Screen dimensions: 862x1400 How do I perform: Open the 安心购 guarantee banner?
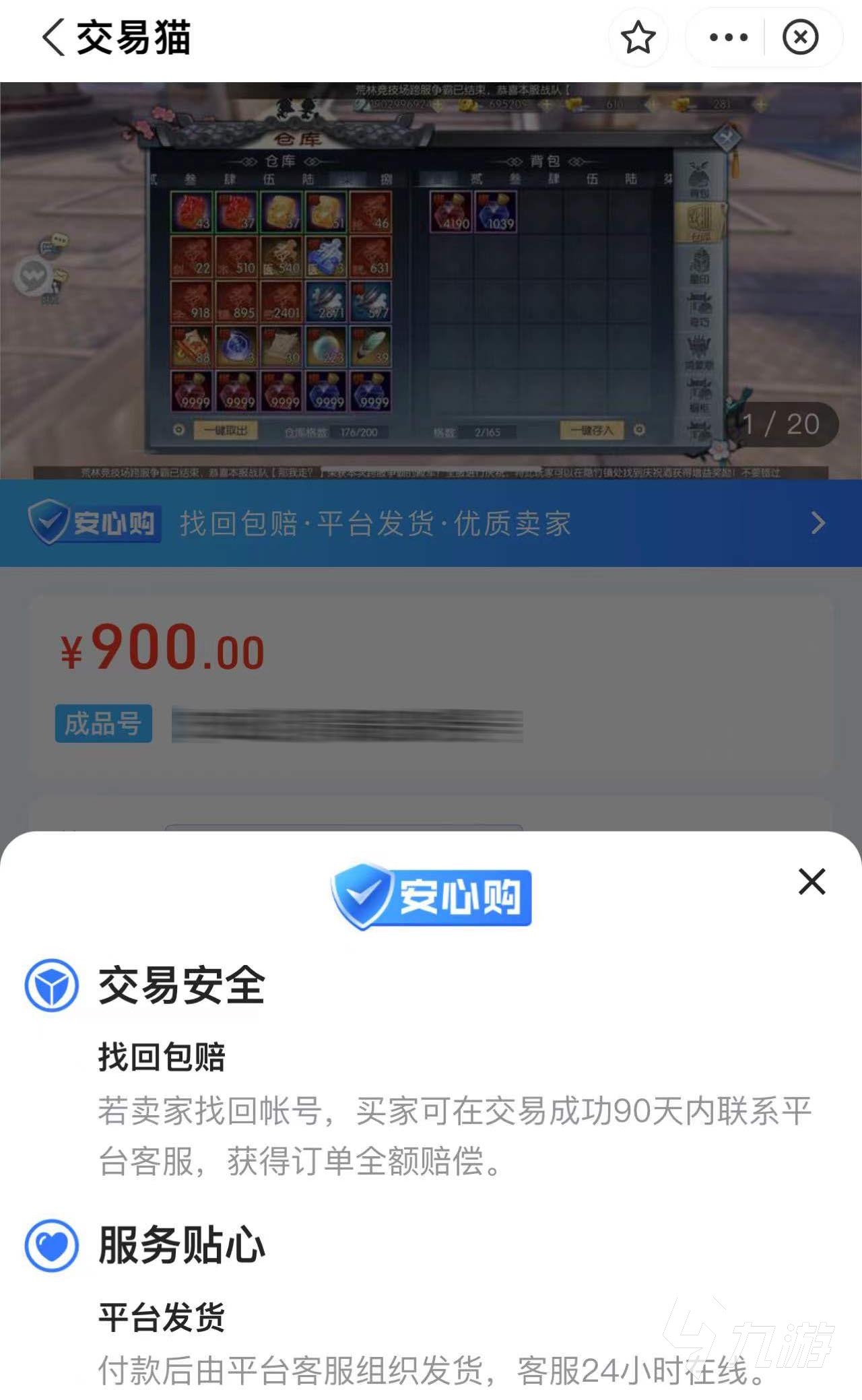[431, 523]
